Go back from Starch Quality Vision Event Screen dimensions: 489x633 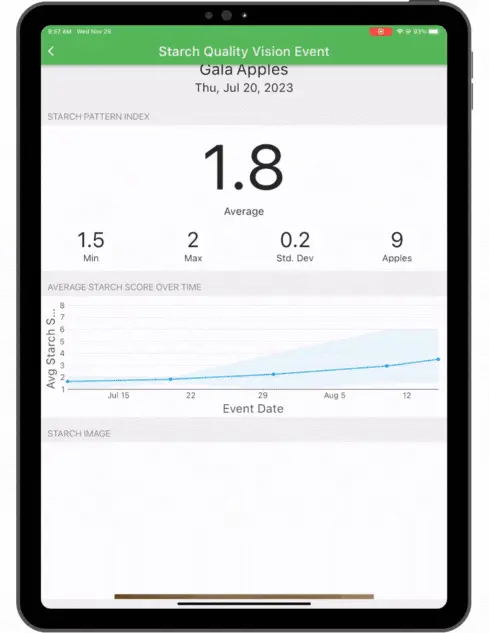click(x=51, y=51)
